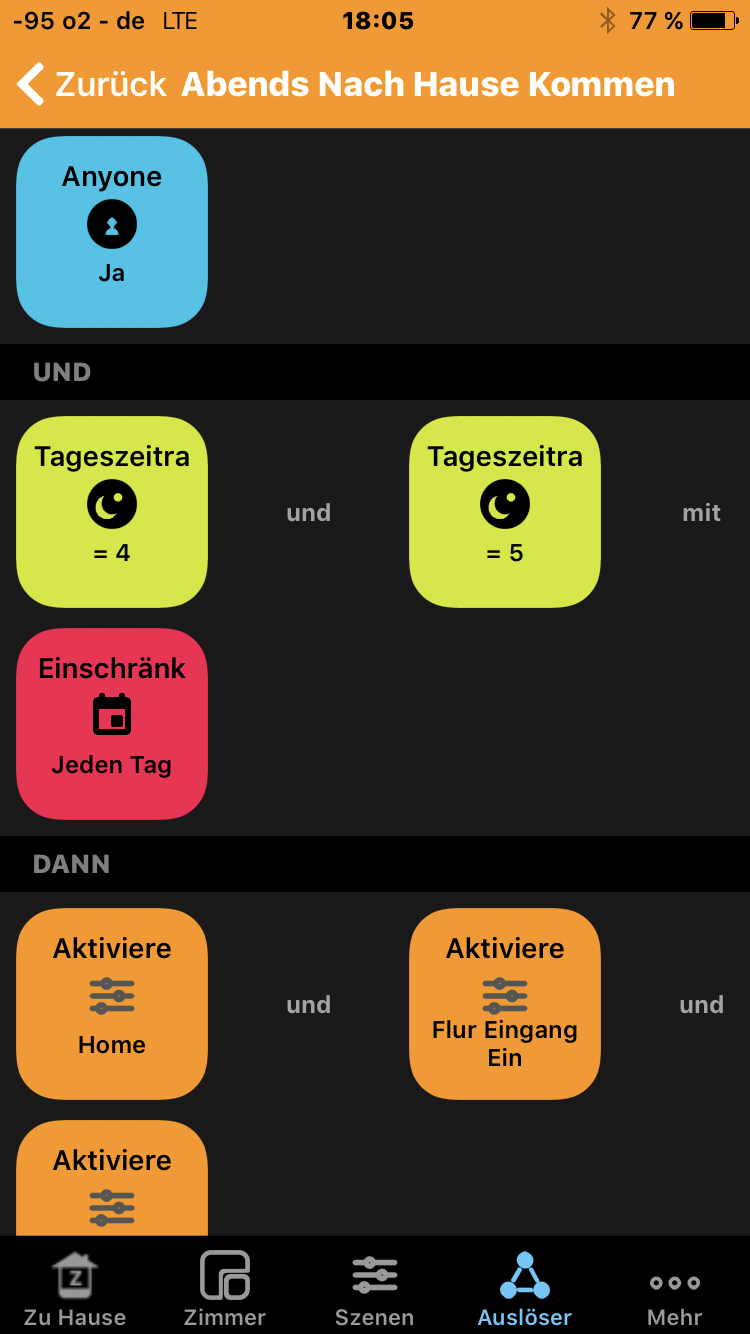Open the Aktiviere Home action tile
This screenshot has width=750, height=1334.
click(112, 1004)
